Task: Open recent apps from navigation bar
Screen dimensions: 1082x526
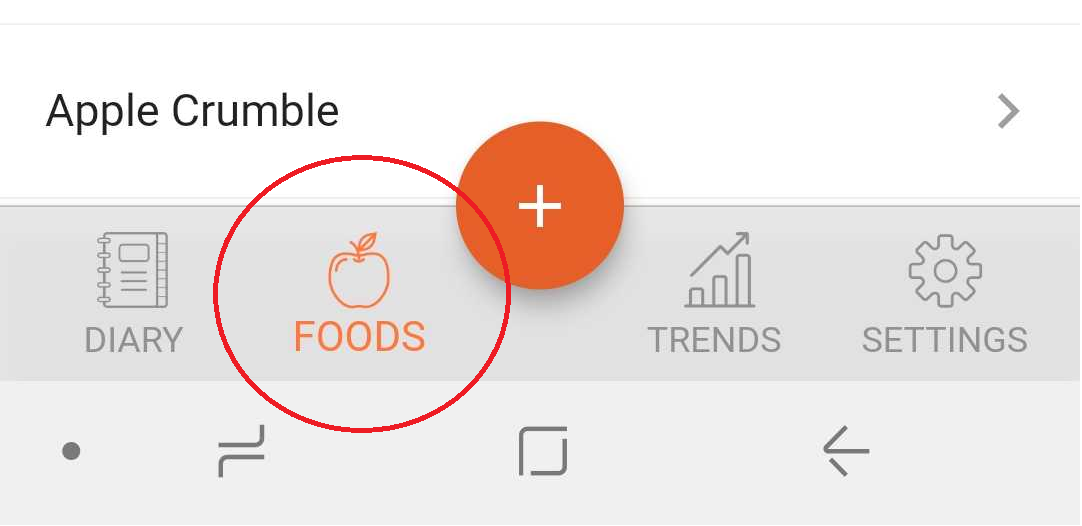Action: [x=242, y=451]
